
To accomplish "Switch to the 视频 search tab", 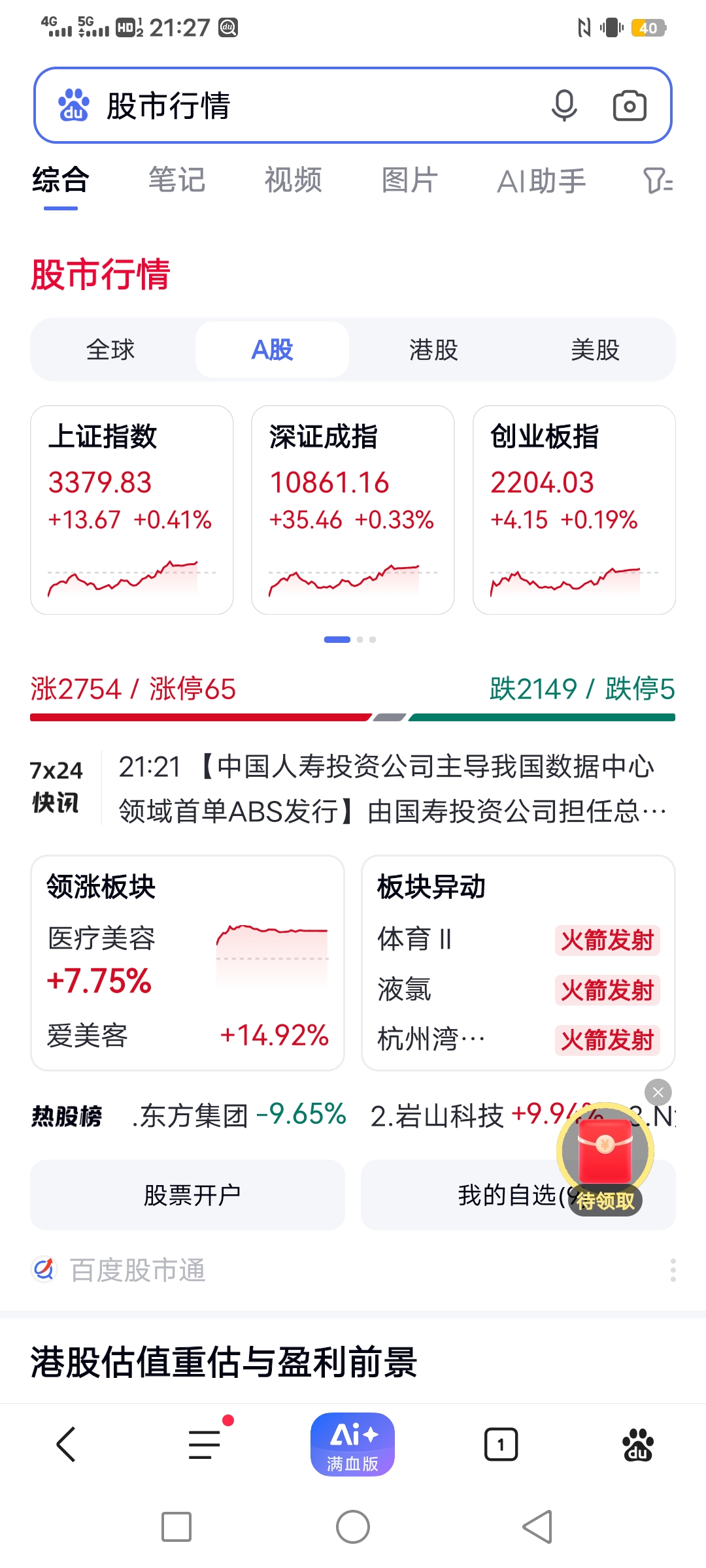I will 292,181.
